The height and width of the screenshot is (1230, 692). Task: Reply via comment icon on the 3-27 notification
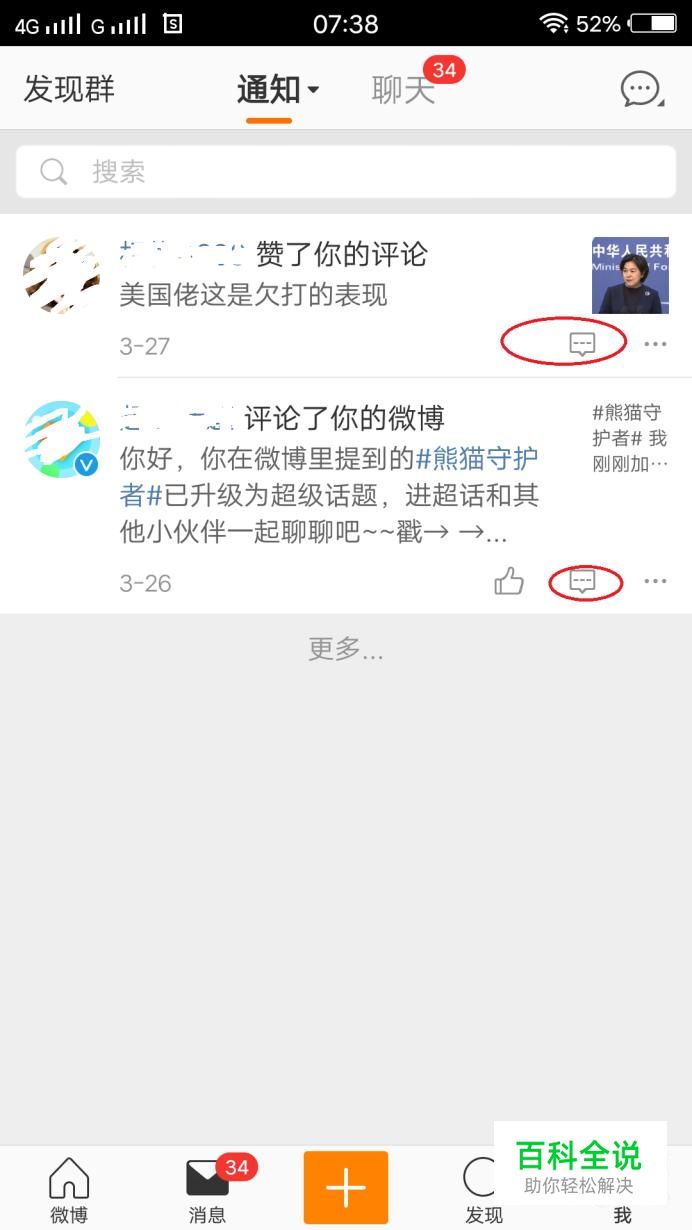582,345
